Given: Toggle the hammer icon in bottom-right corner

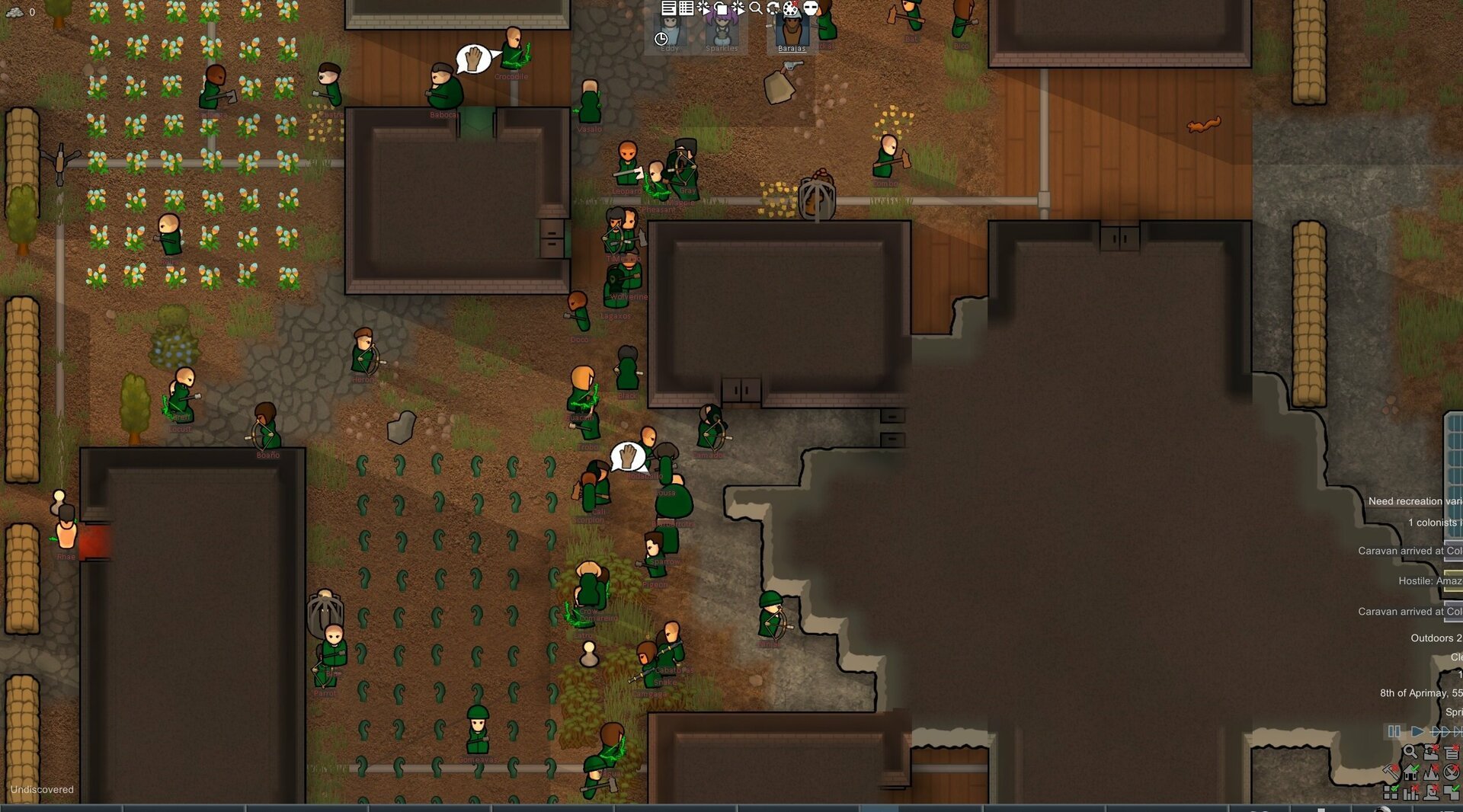Looking at the screenshot, I should 1391,772.
